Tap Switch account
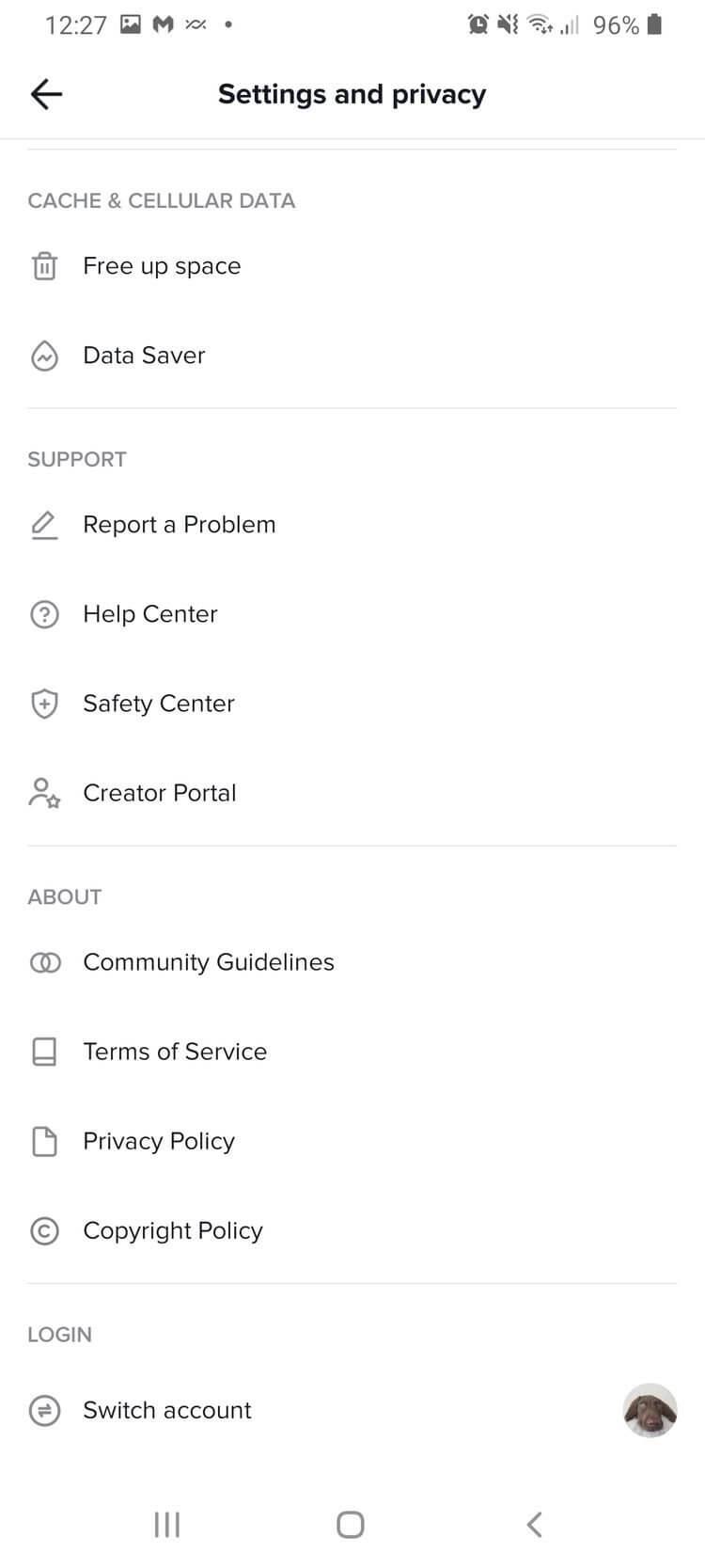705x1568 pixels. pyautogui.click(x=352, y=1410)
